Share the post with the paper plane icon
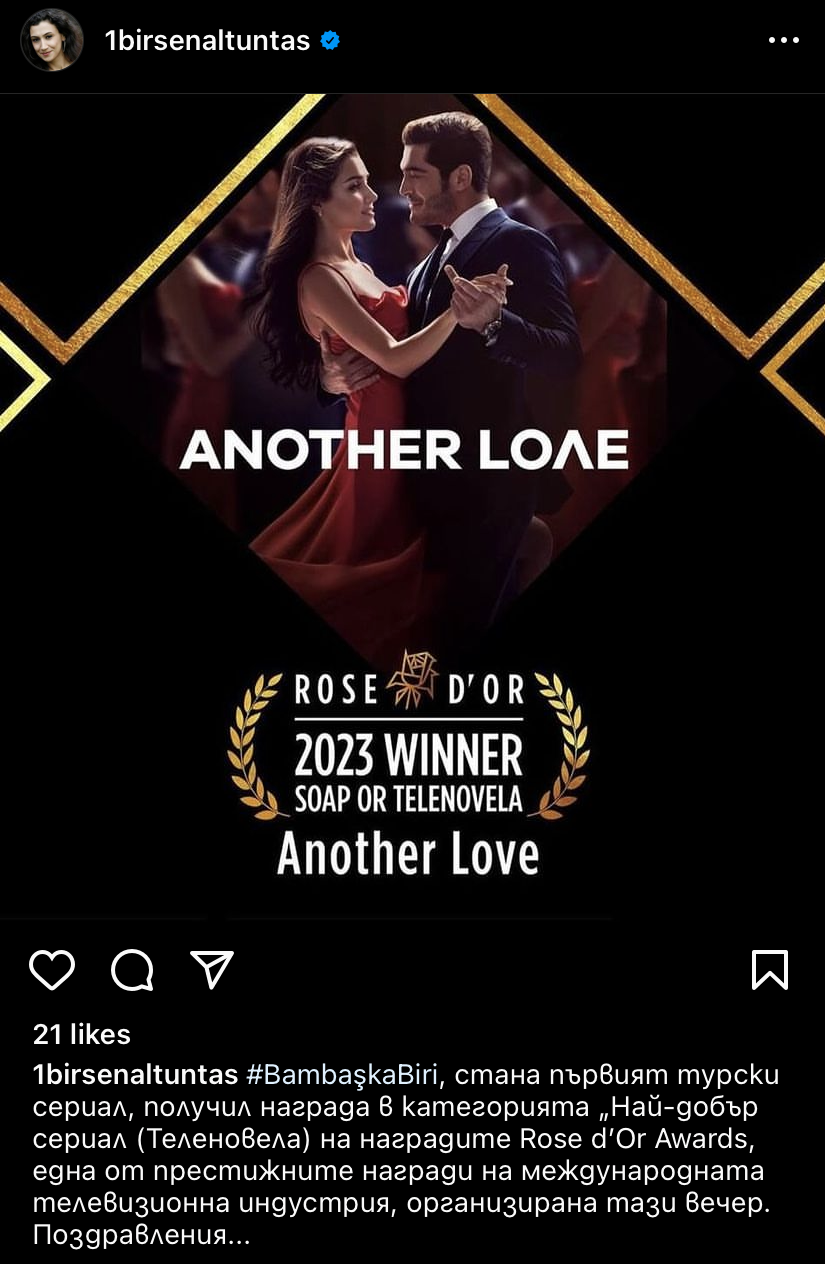This screenshot has height=1264, width=825. [x=212, y=970]
